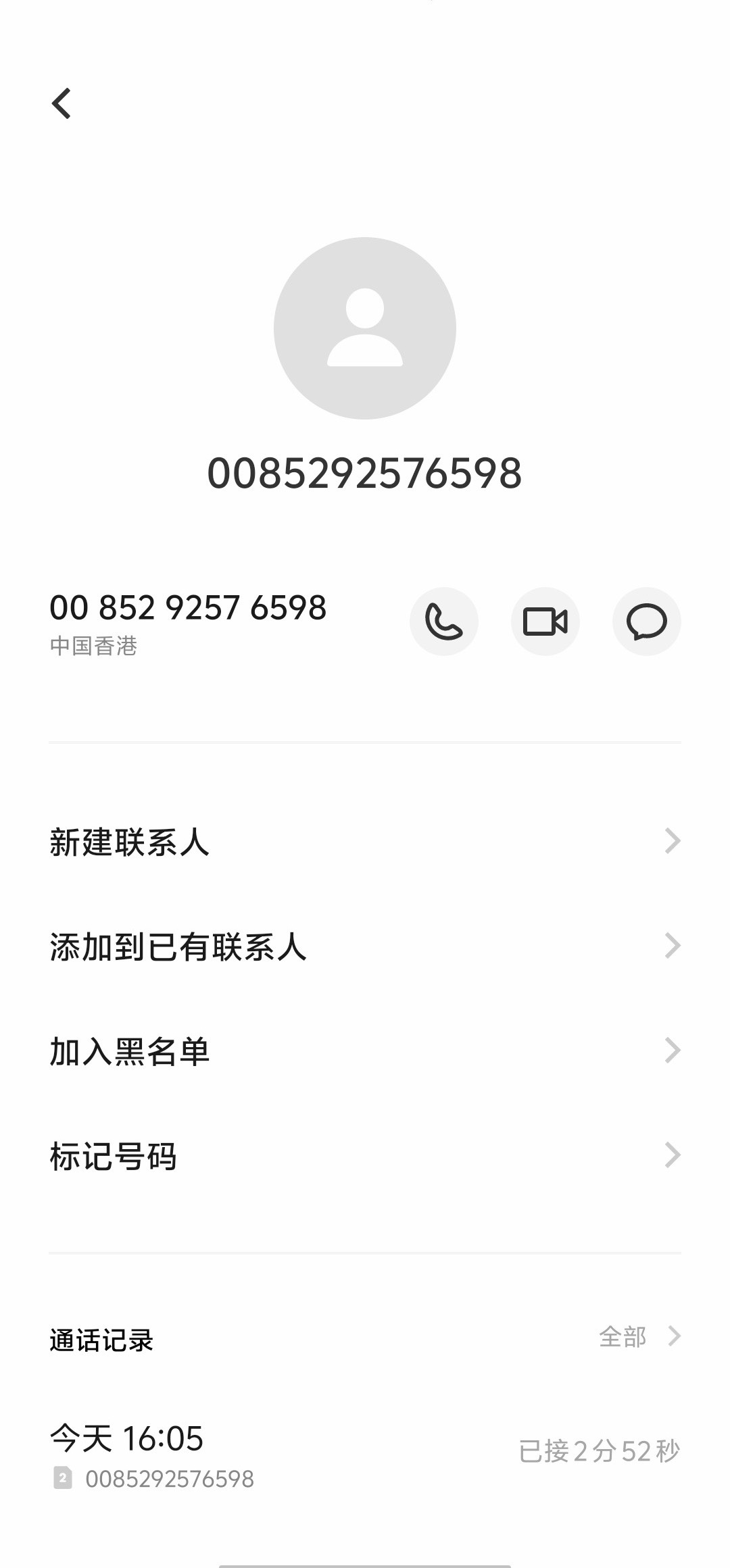
Task: View 全部 call records
Action: (x=639, y=1336)
